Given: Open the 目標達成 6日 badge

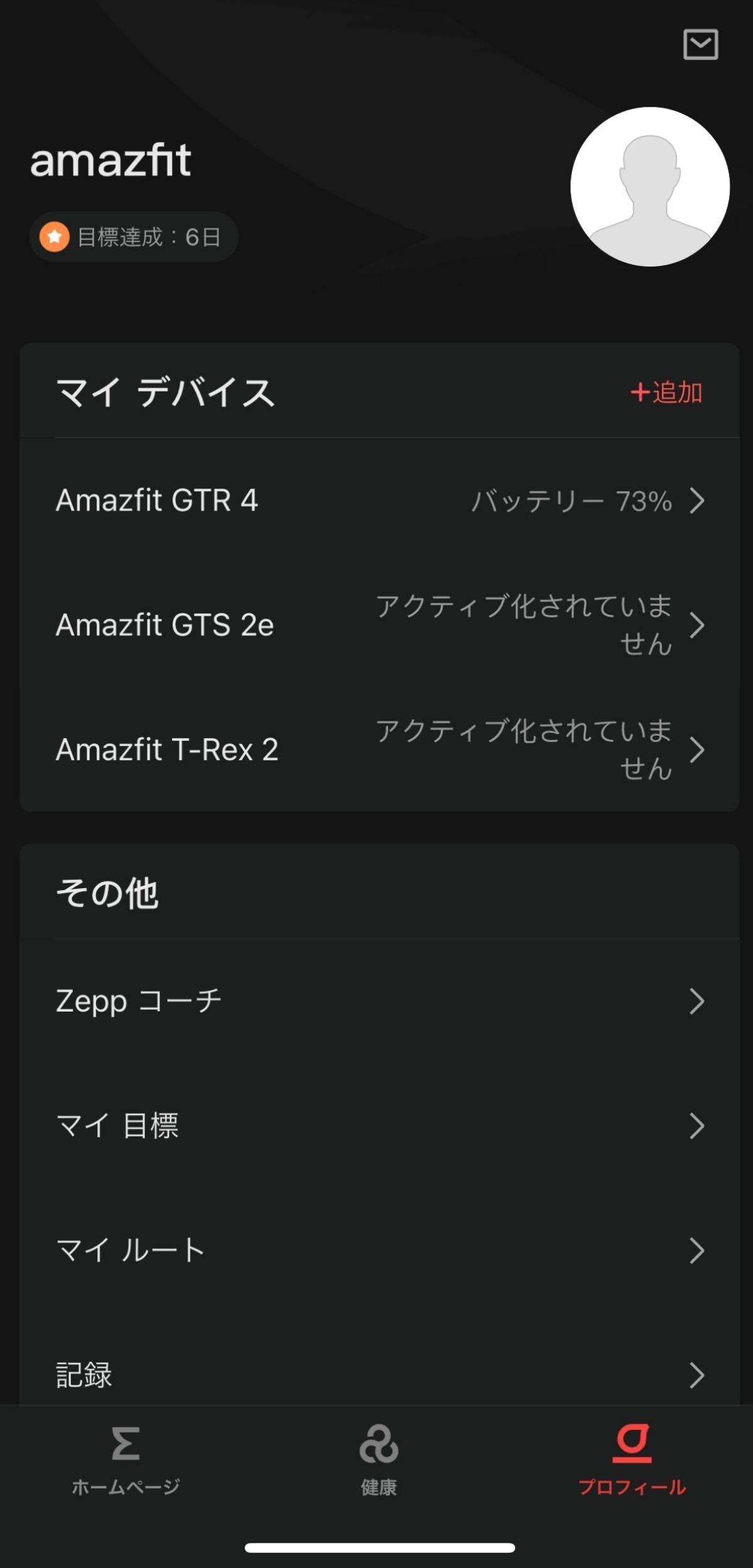Looking at the screenshot, I should coord(134,236).
